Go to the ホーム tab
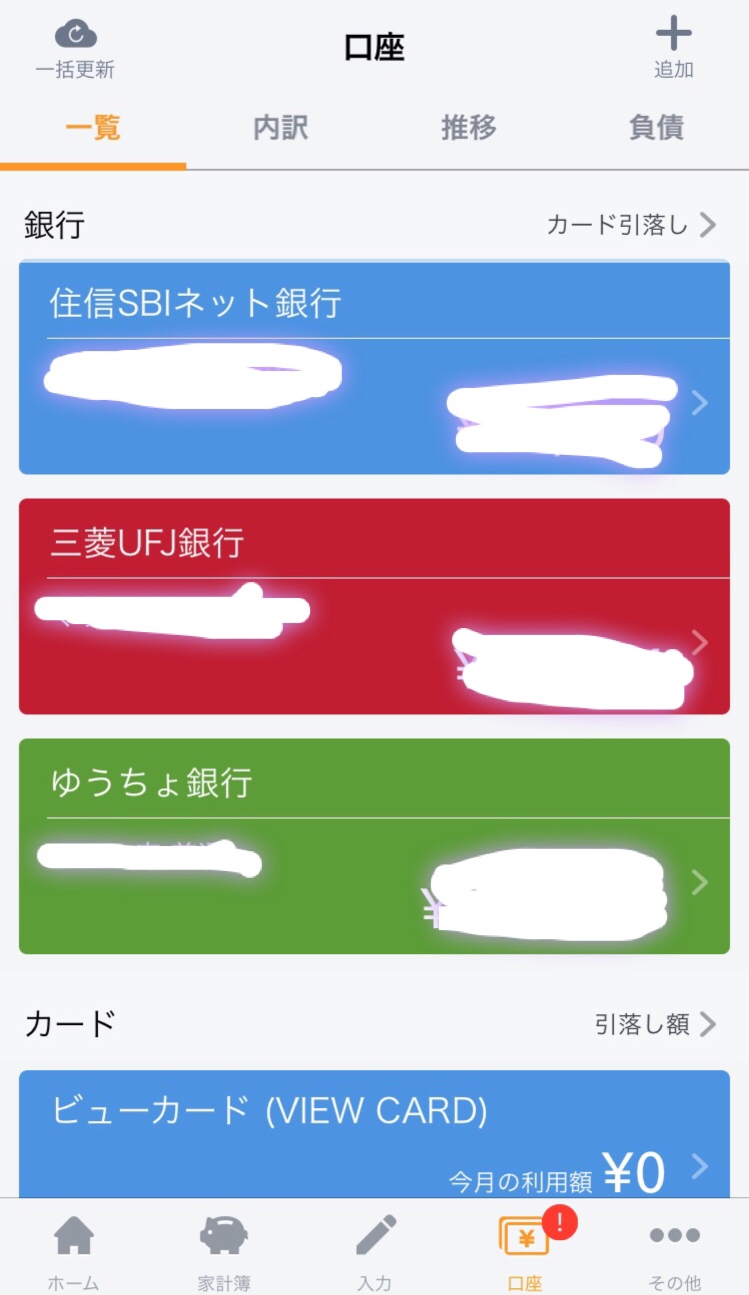This screenshot has height=1295, width=749. (73, 1252)
